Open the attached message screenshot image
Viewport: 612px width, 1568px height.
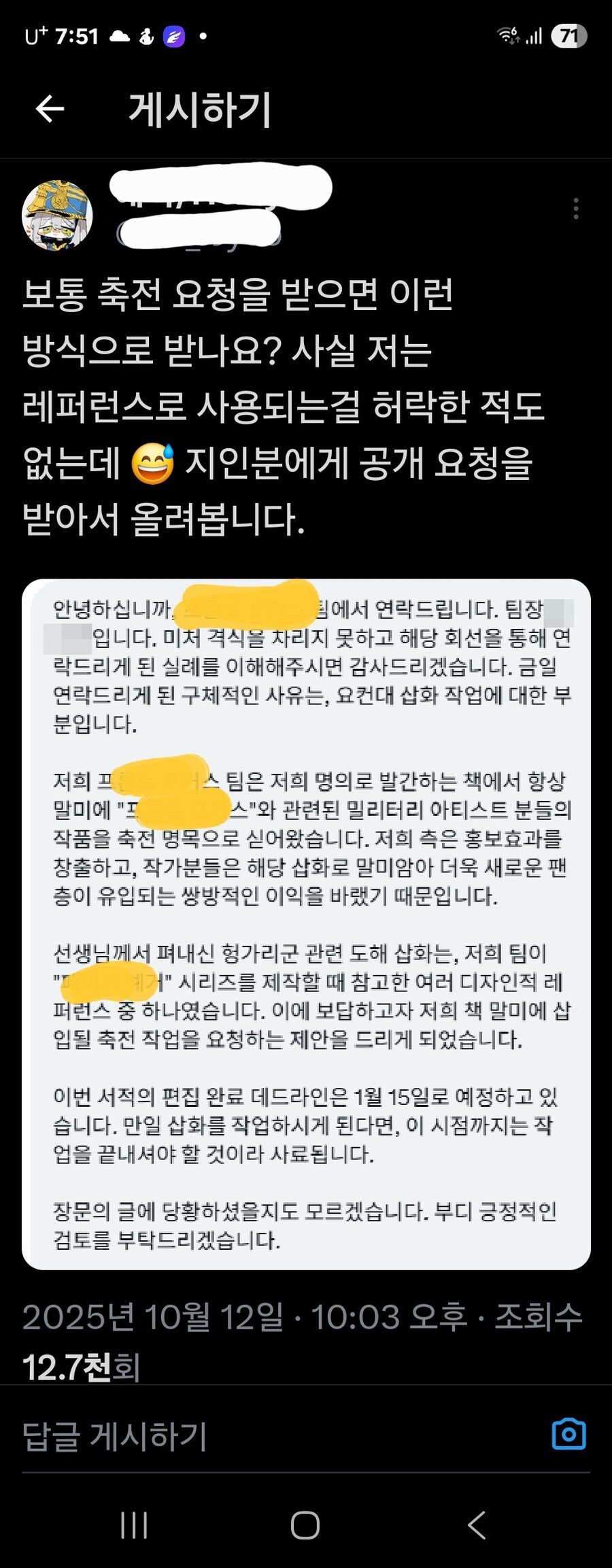[306, 925]
